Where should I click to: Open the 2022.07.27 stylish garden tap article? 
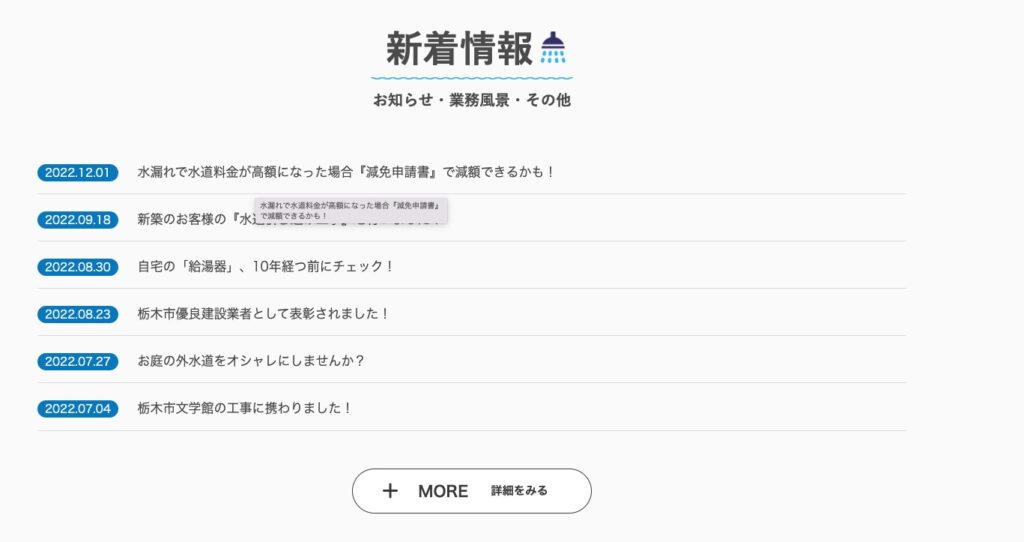[250, 361]
